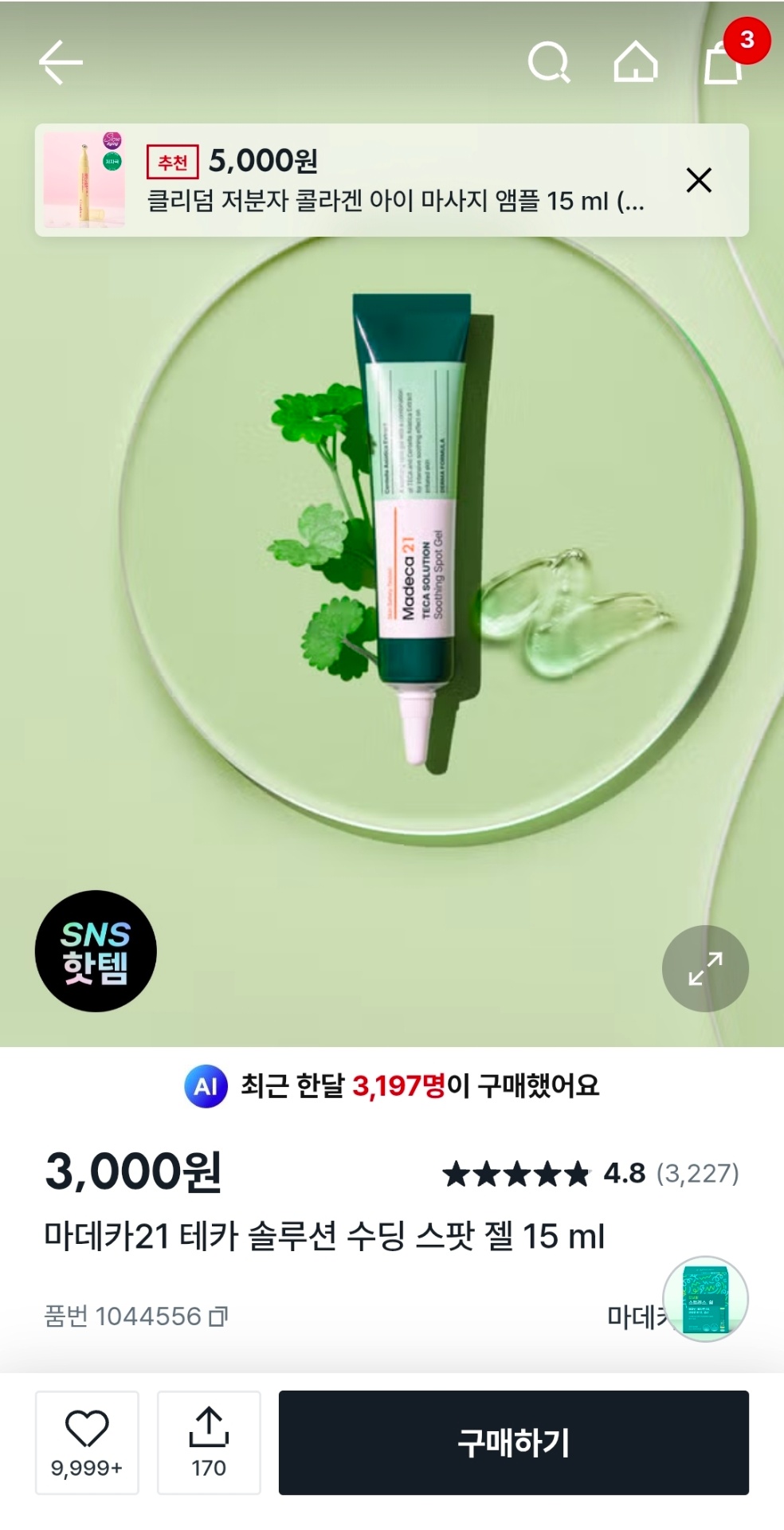Open the shopping cart with 3 items
784x1530 pixels.
[723, 62]
